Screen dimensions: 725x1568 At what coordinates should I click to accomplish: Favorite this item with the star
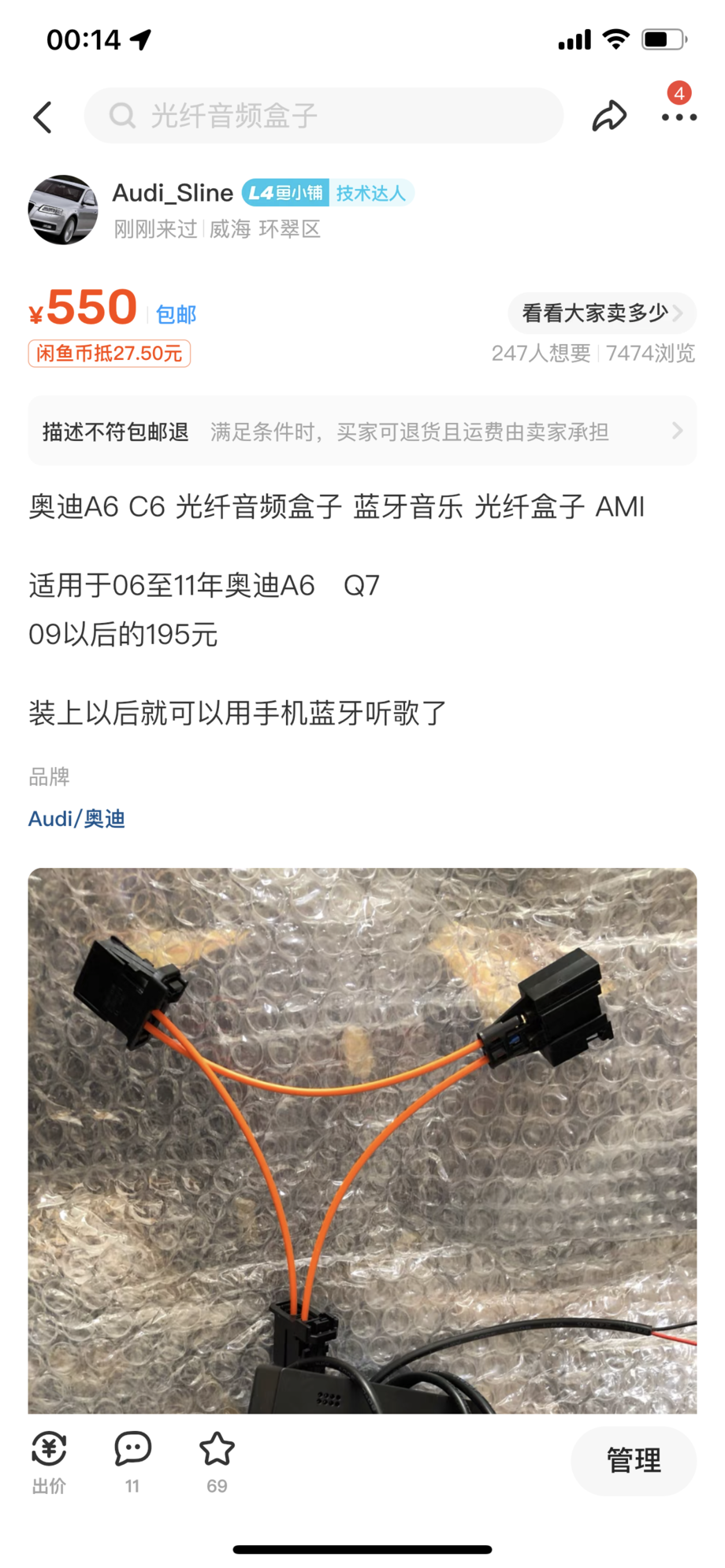point(217,1461)
